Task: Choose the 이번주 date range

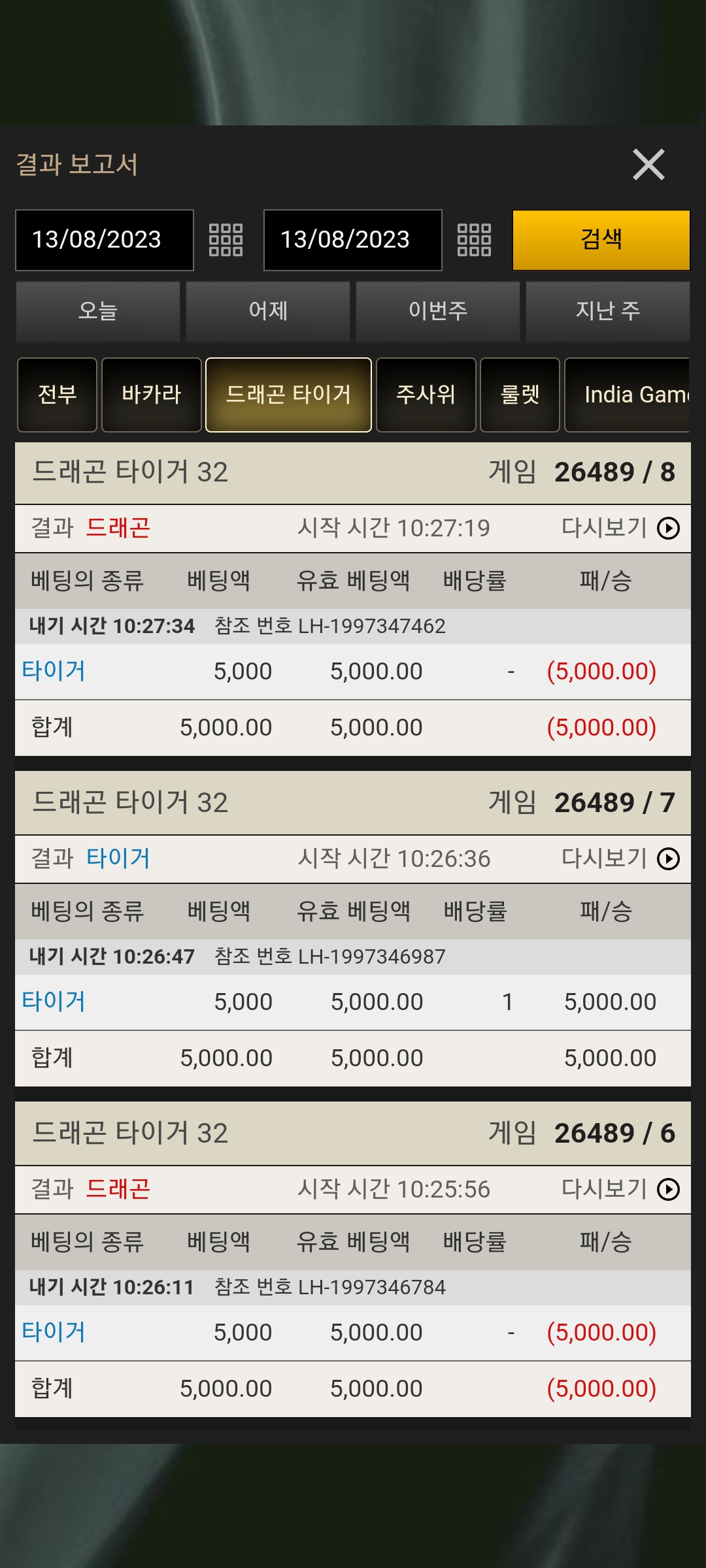Action: point(438,312)
